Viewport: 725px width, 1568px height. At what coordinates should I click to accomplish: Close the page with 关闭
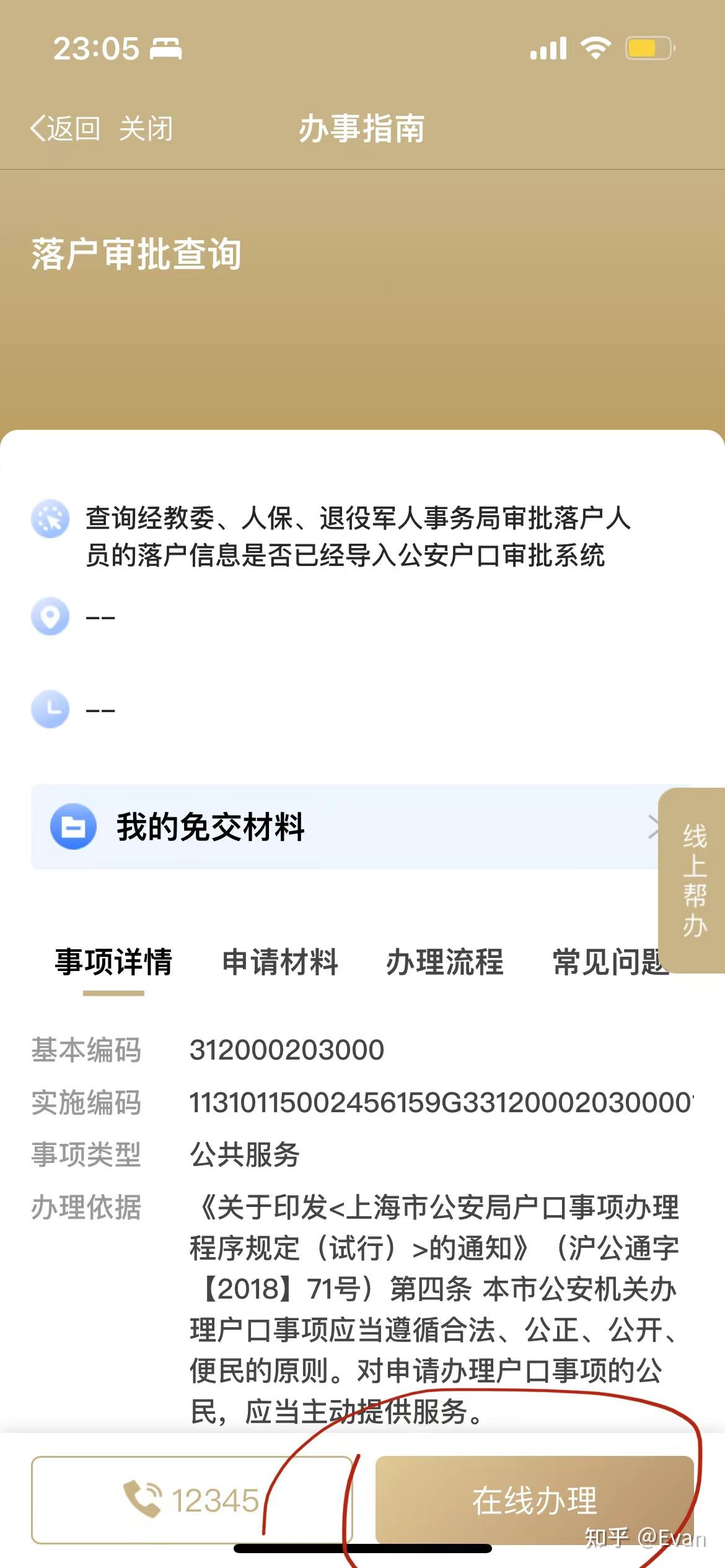pyautogui.click(x=146, y=129)
